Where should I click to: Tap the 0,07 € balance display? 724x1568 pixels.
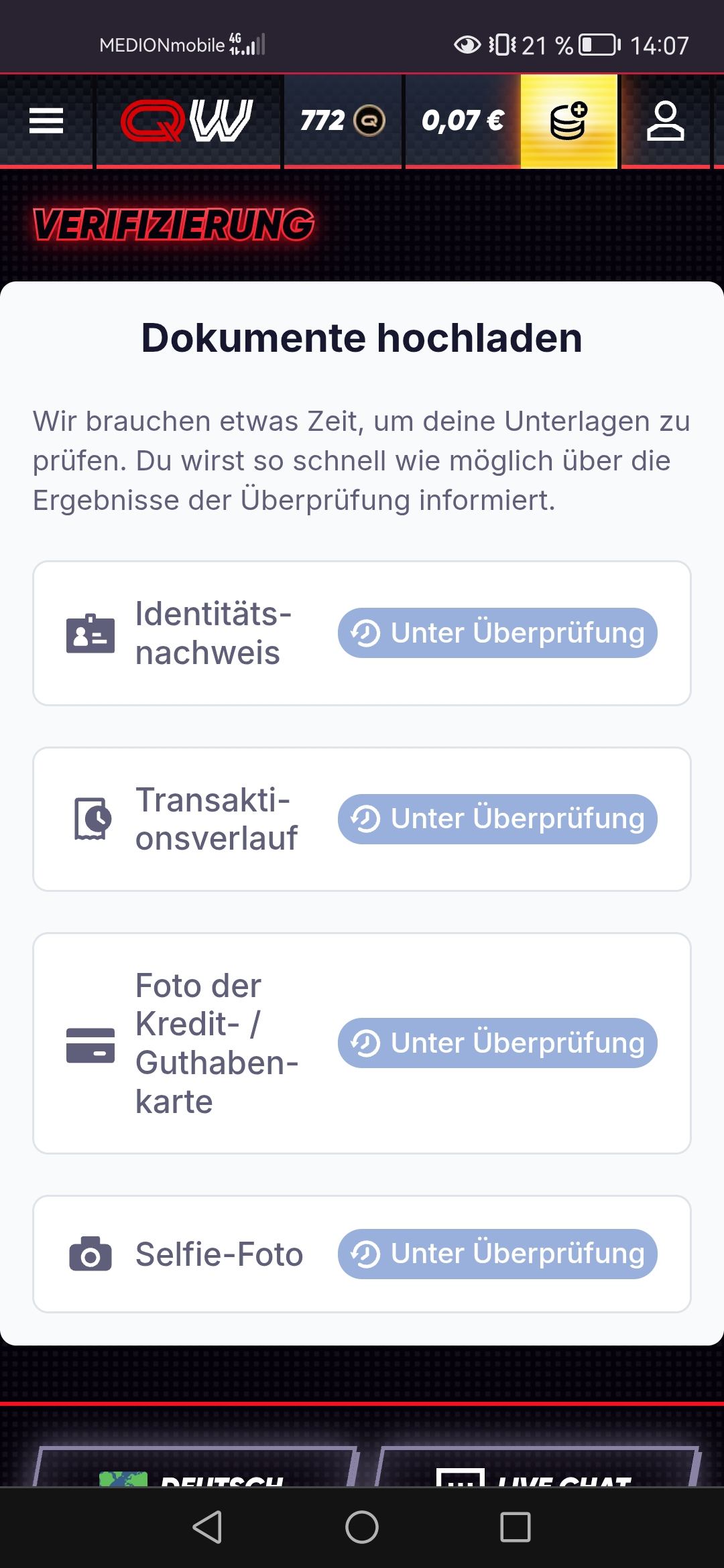(463, 121)
